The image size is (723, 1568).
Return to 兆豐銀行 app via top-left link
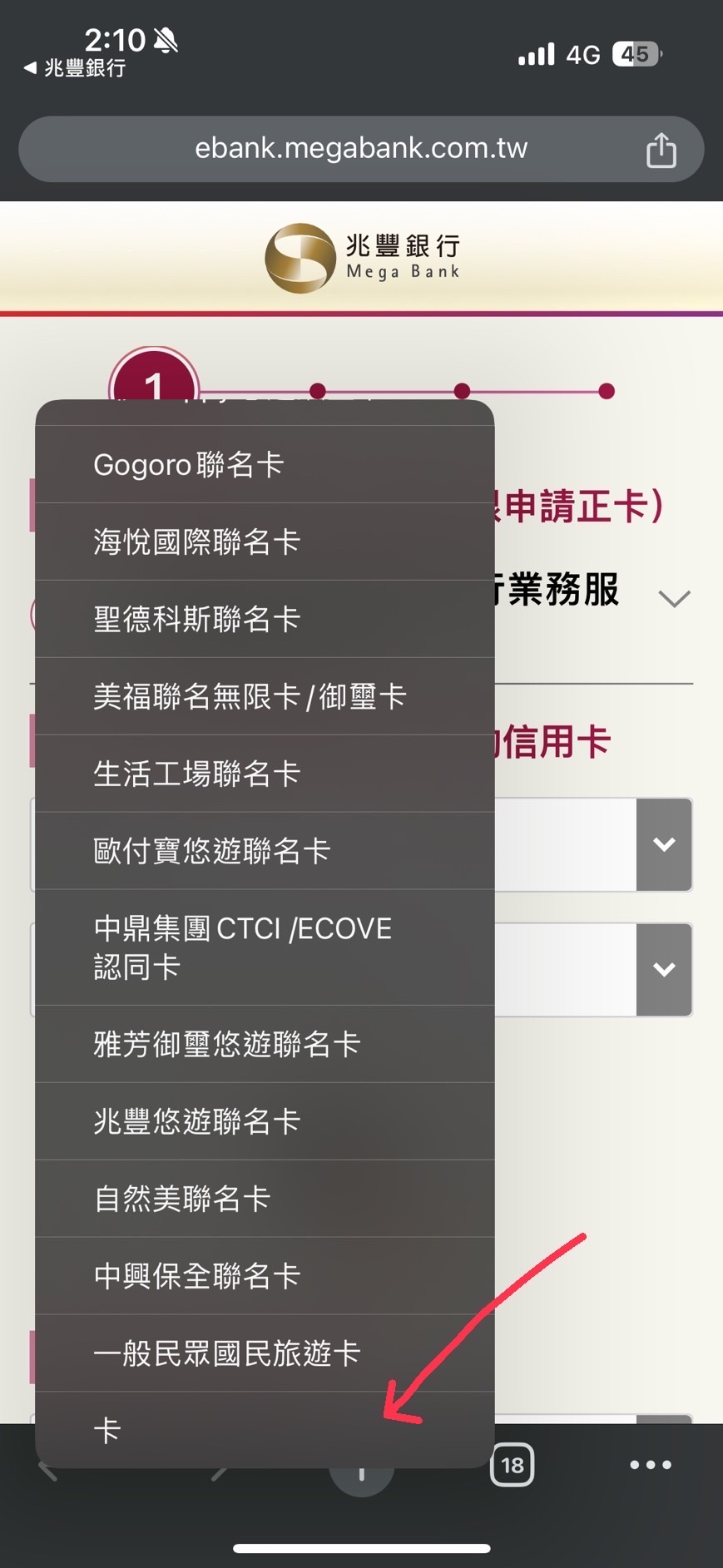point(75,68)
